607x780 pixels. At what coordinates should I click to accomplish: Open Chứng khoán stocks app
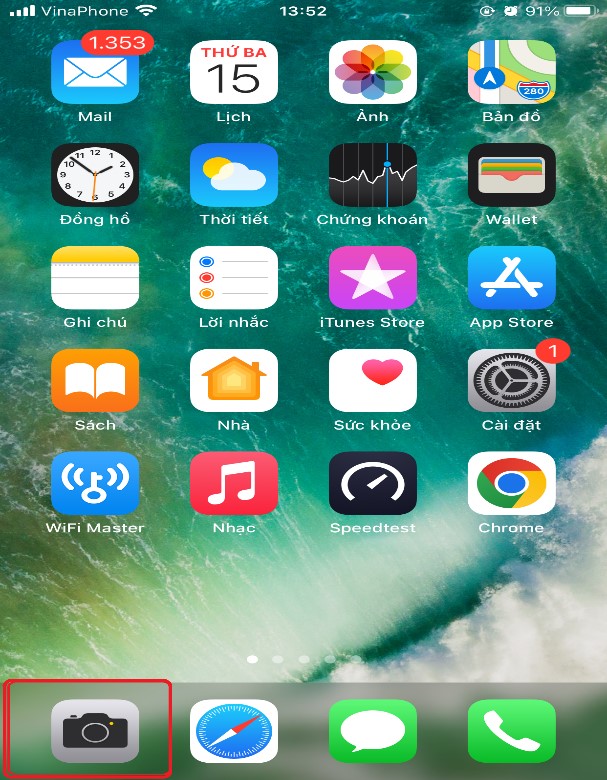pos(373,175)
